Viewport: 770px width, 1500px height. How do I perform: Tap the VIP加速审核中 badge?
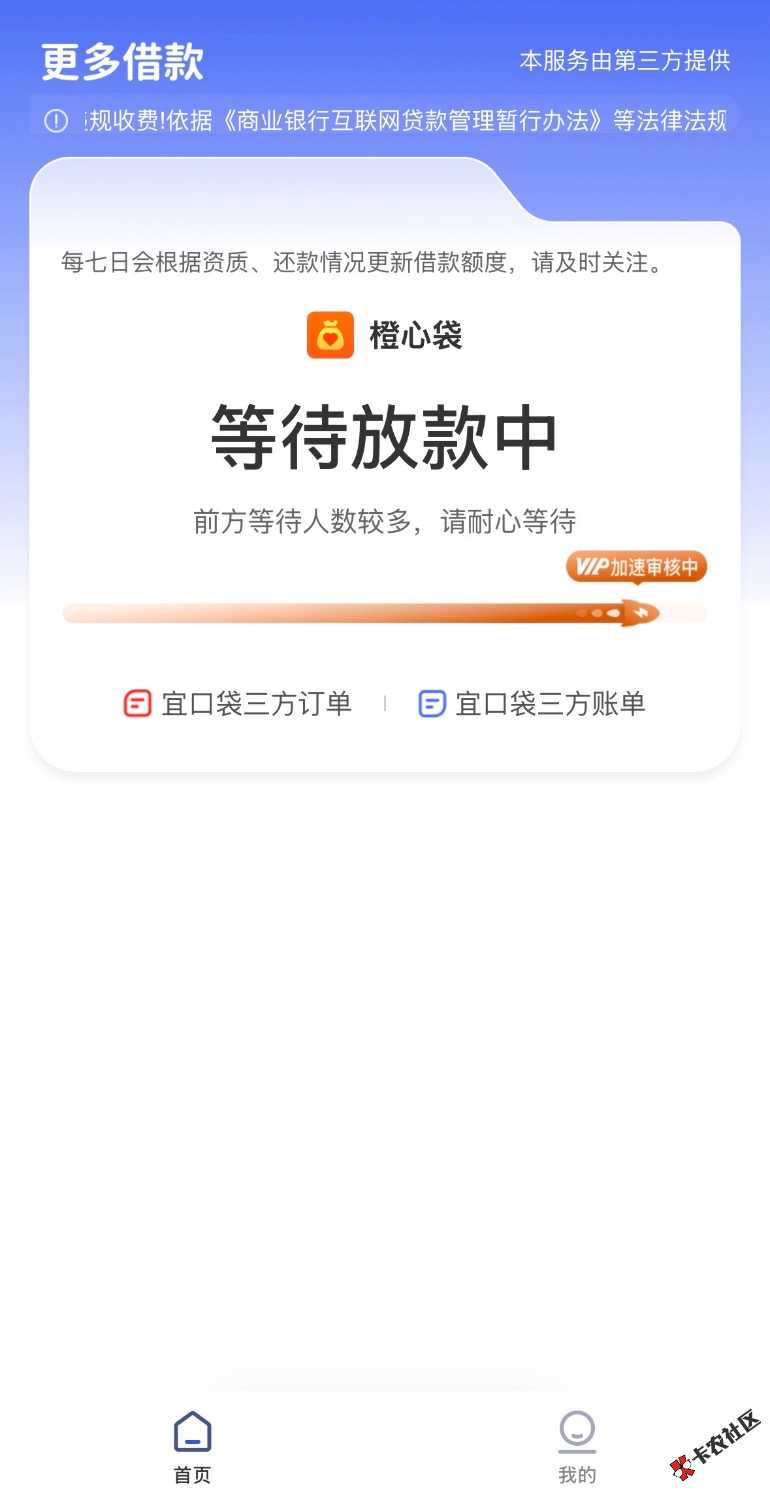[x=637, y=568]
